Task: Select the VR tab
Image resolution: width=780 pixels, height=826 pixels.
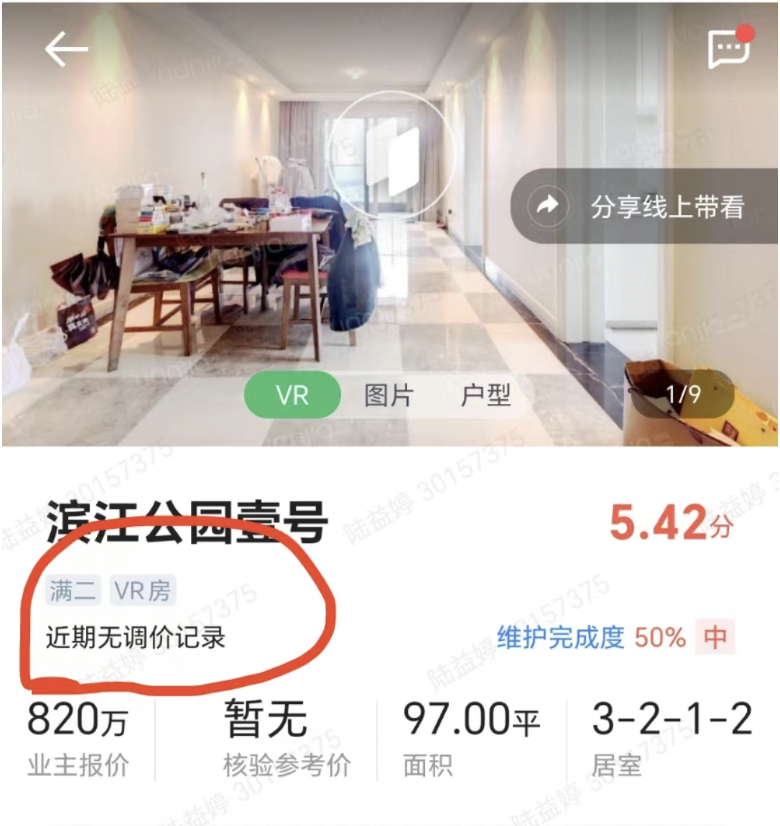Action: [292, 395]
